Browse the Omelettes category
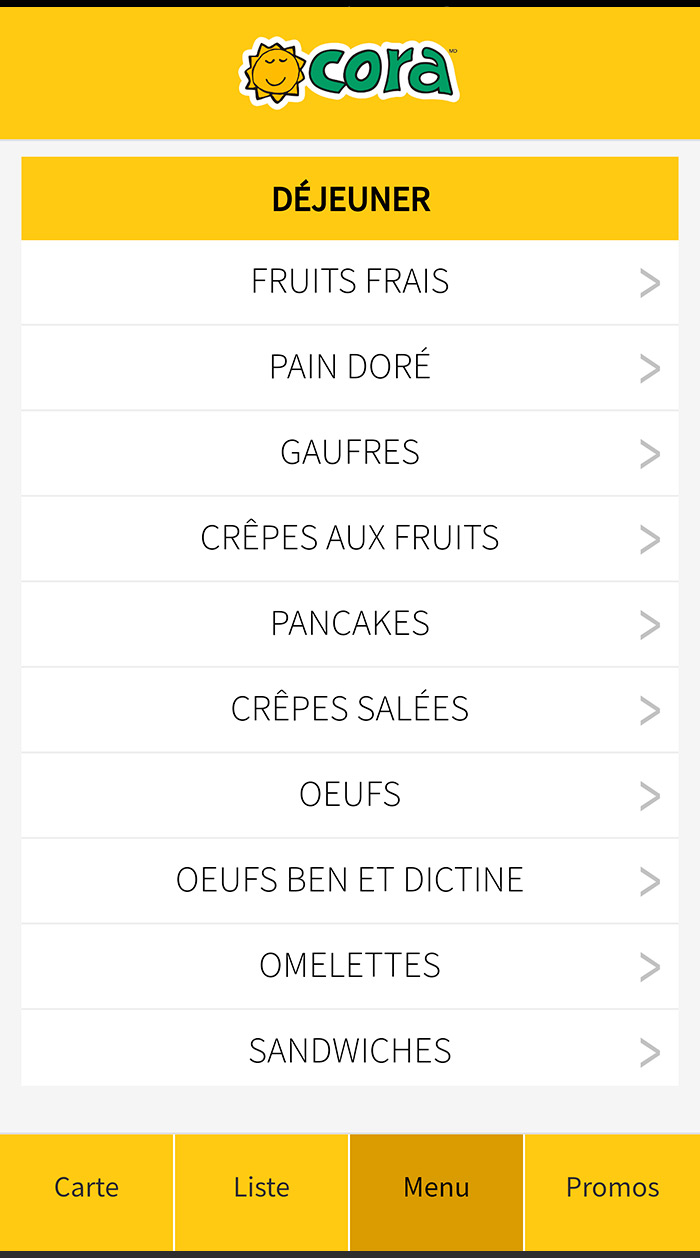The image size is (700, 1258). tap(350, 966)
